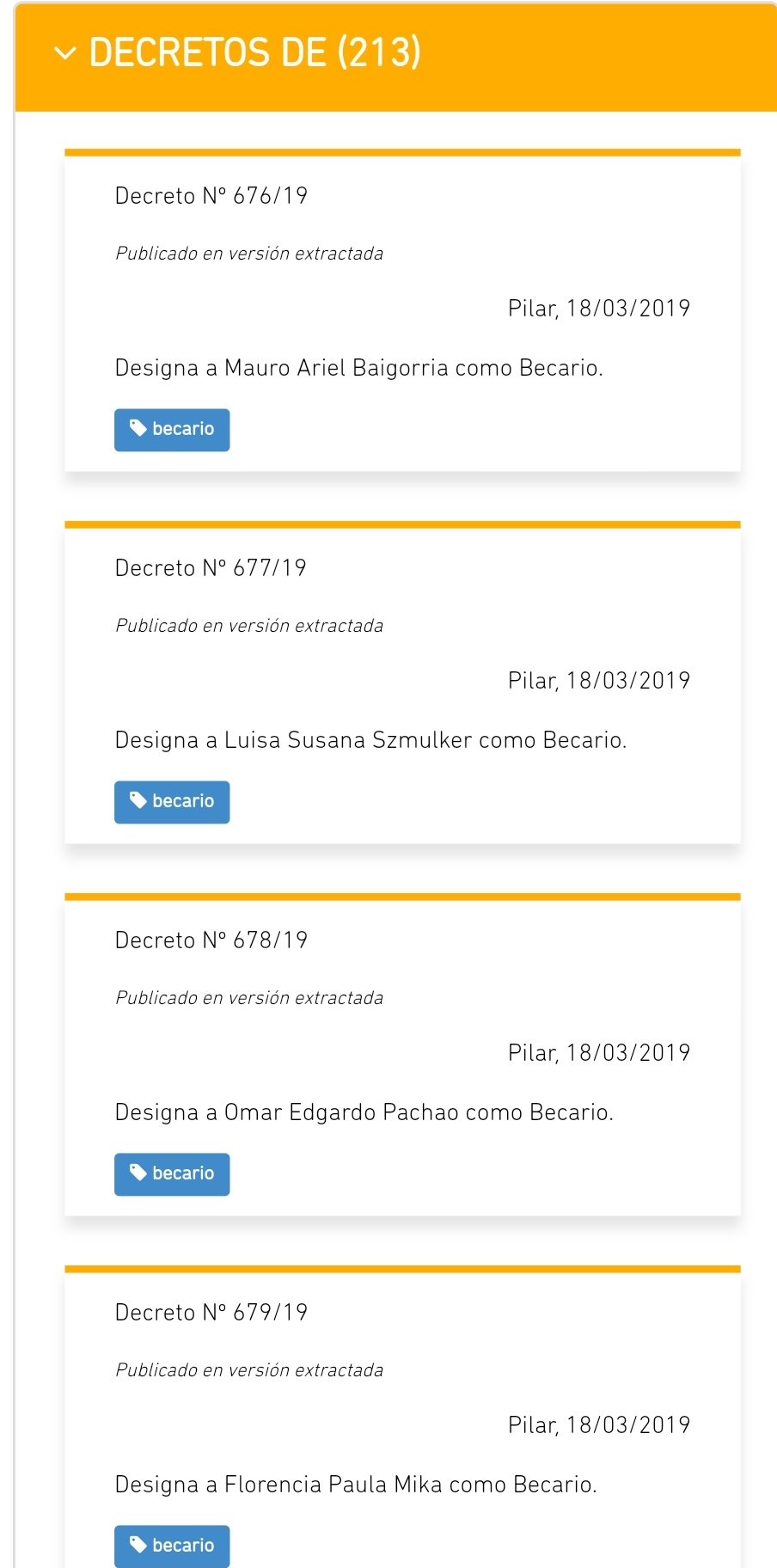Open becario tag under Decreto Nº 678/19

tap(172, 1173)
